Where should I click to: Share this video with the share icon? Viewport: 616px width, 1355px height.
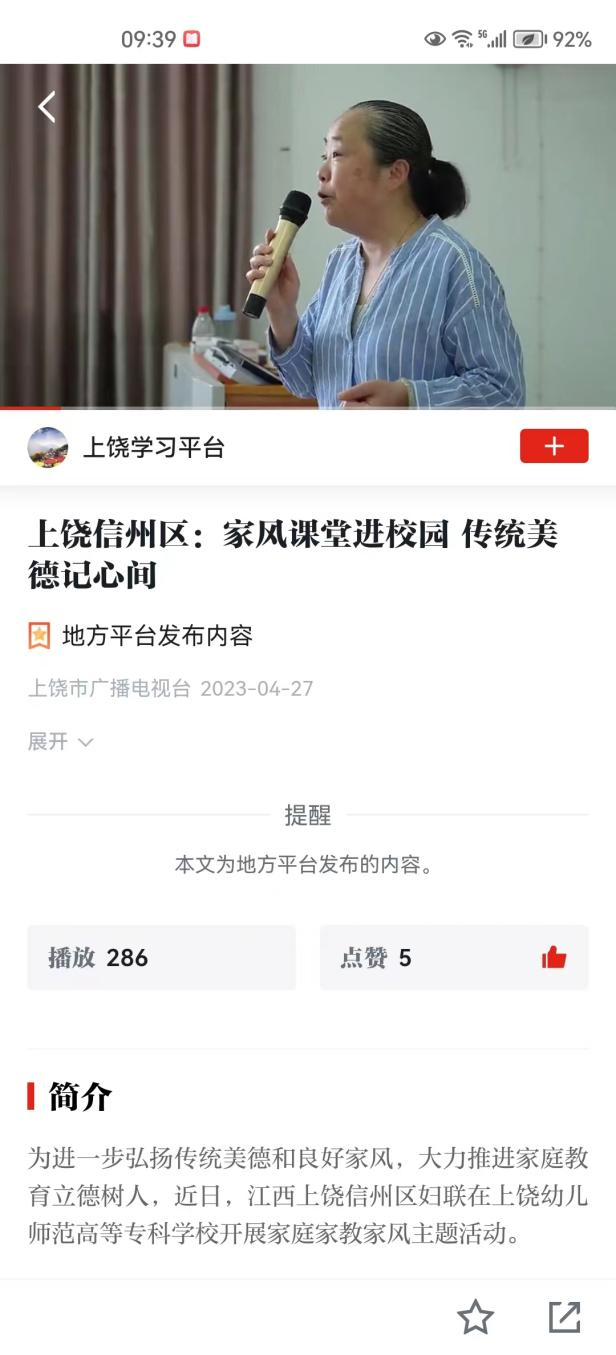564,1317
